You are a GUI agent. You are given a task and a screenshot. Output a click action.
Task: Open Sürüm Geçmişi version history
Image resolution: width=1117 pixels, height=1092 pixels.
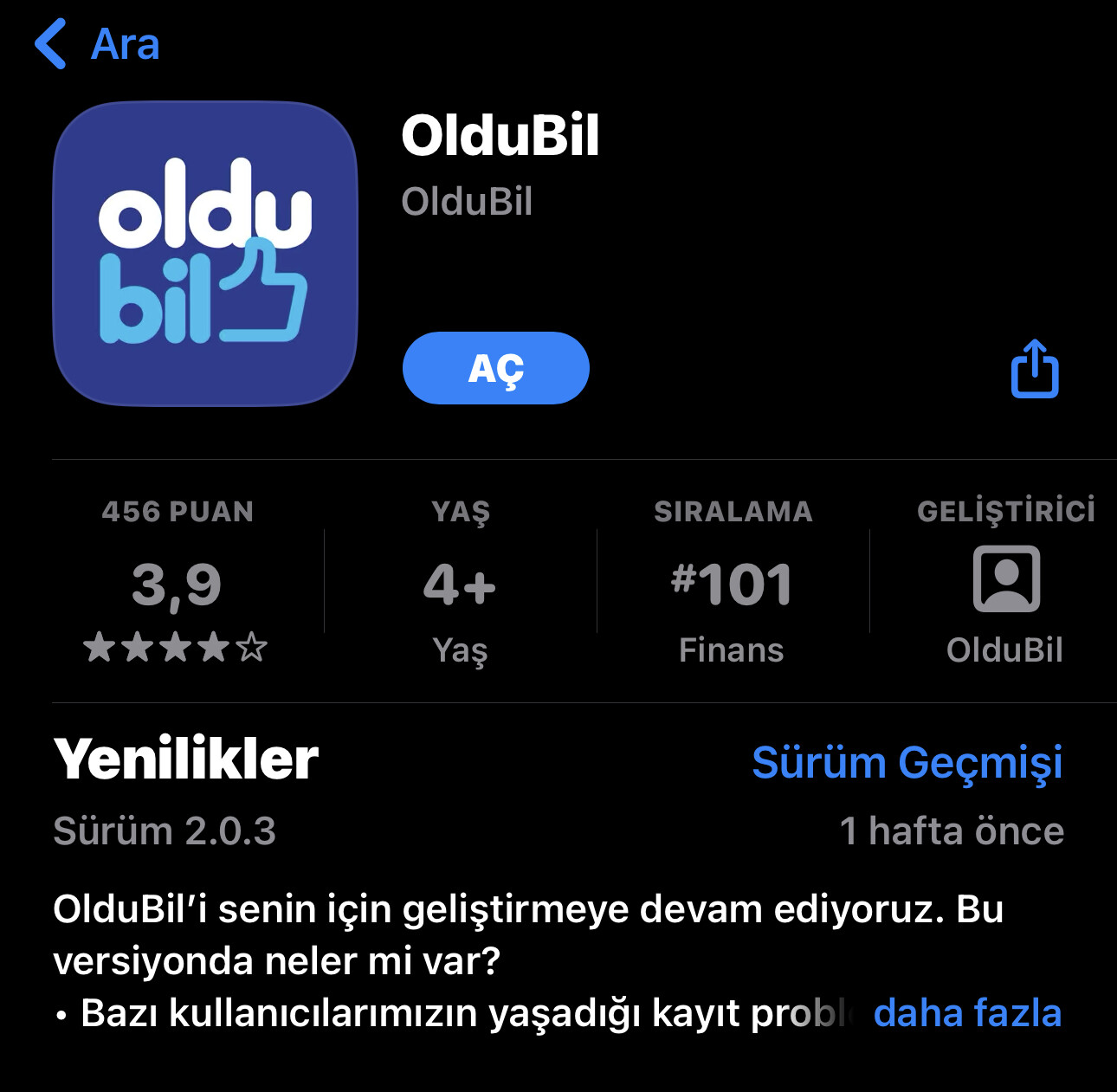pos(907,763)
